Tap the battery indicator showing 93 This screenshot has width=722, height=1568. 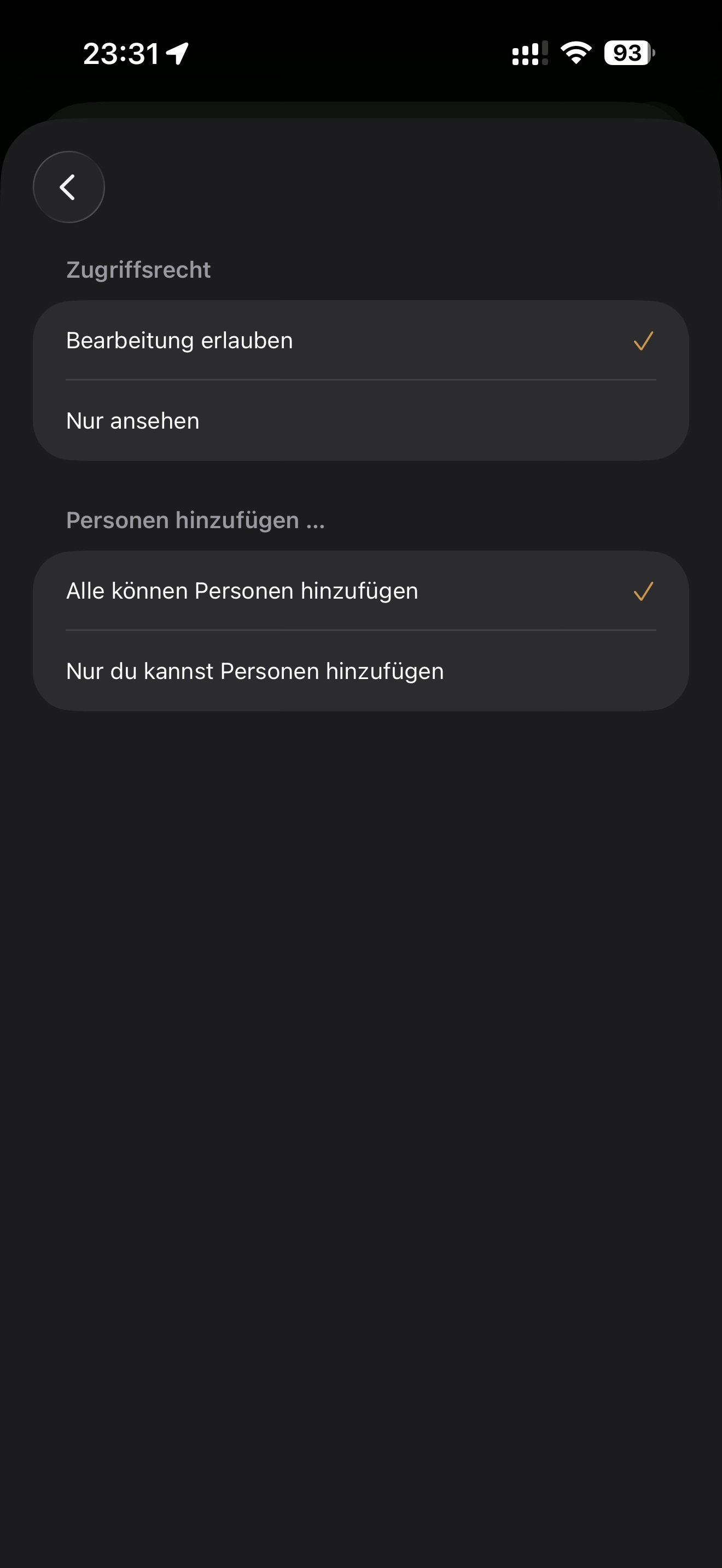pos(627,54)
